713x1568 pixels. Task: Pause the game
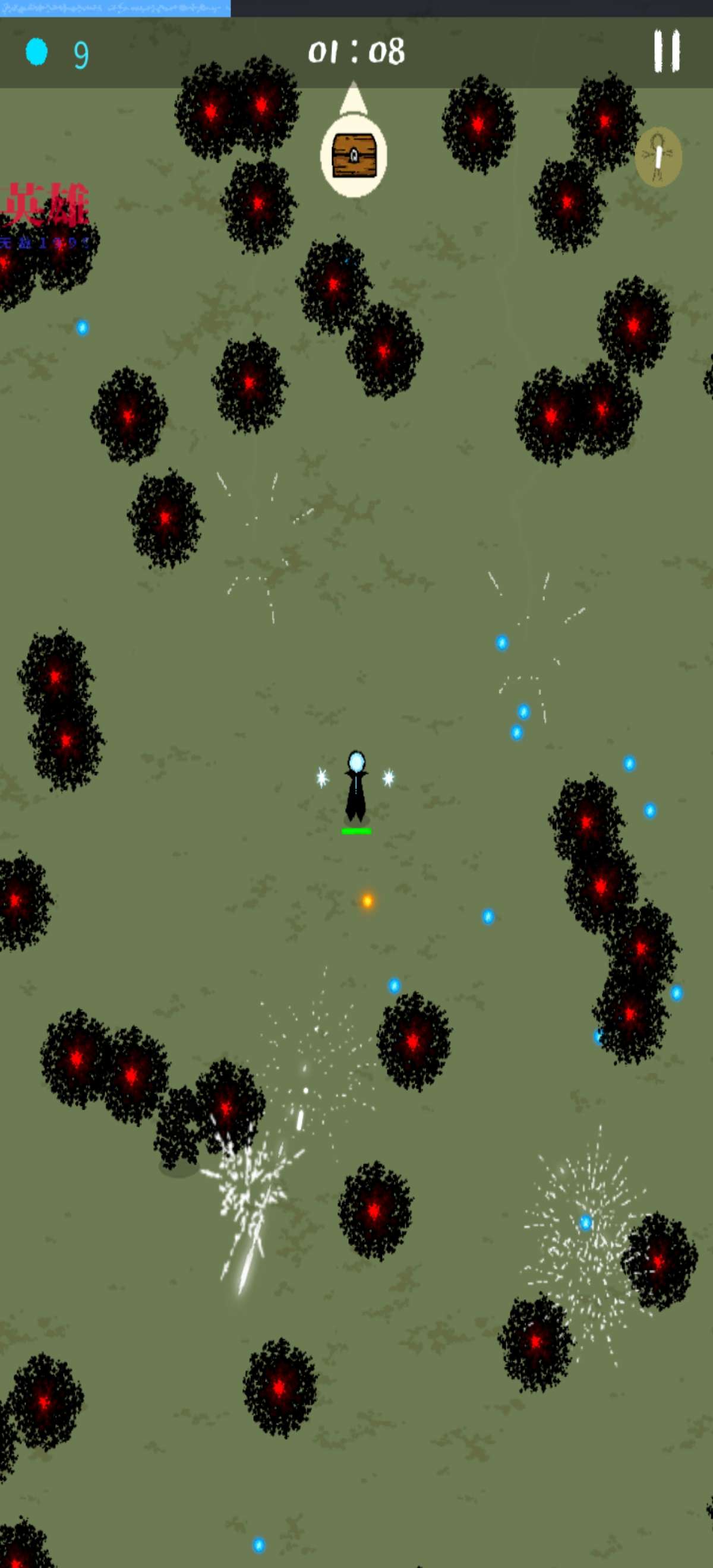click(666, 52)
